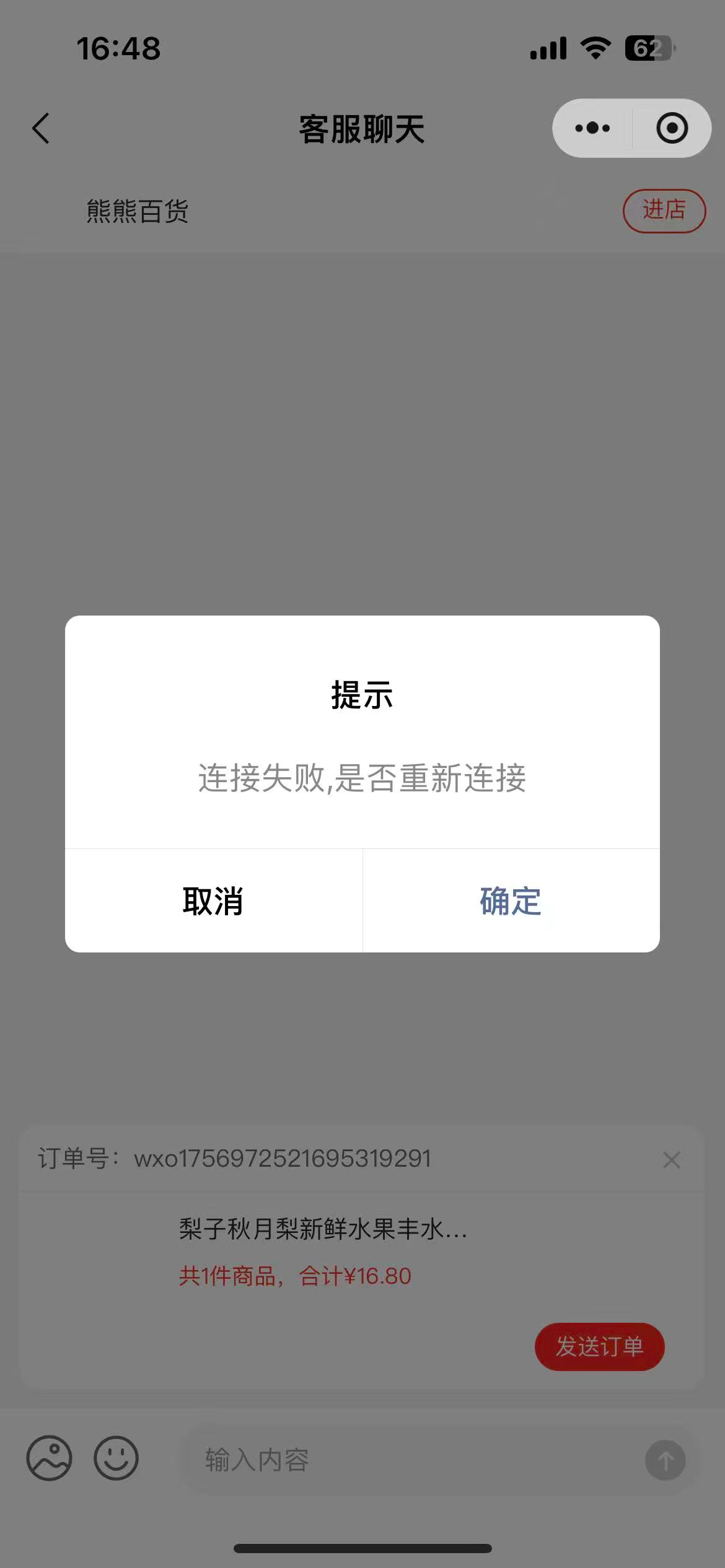Tap the capsule circle to exit mini-program
Viewport: 725px width, 1568px height.
click(673, 128)
